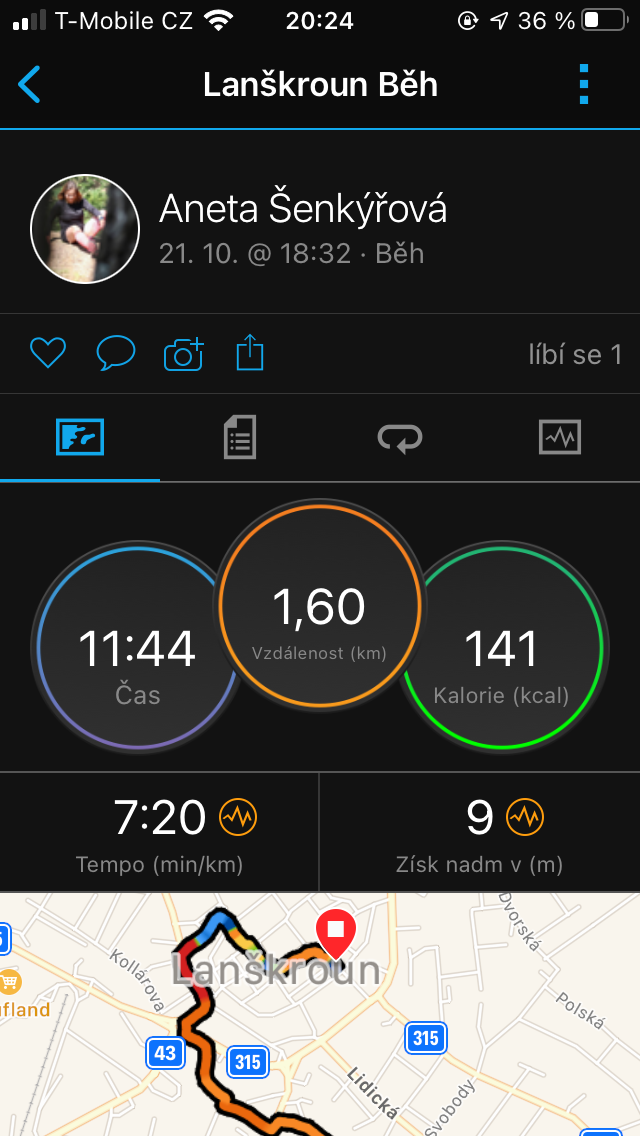
Task: Share the Lanškroun Běh activity
Action: point(250,353)
